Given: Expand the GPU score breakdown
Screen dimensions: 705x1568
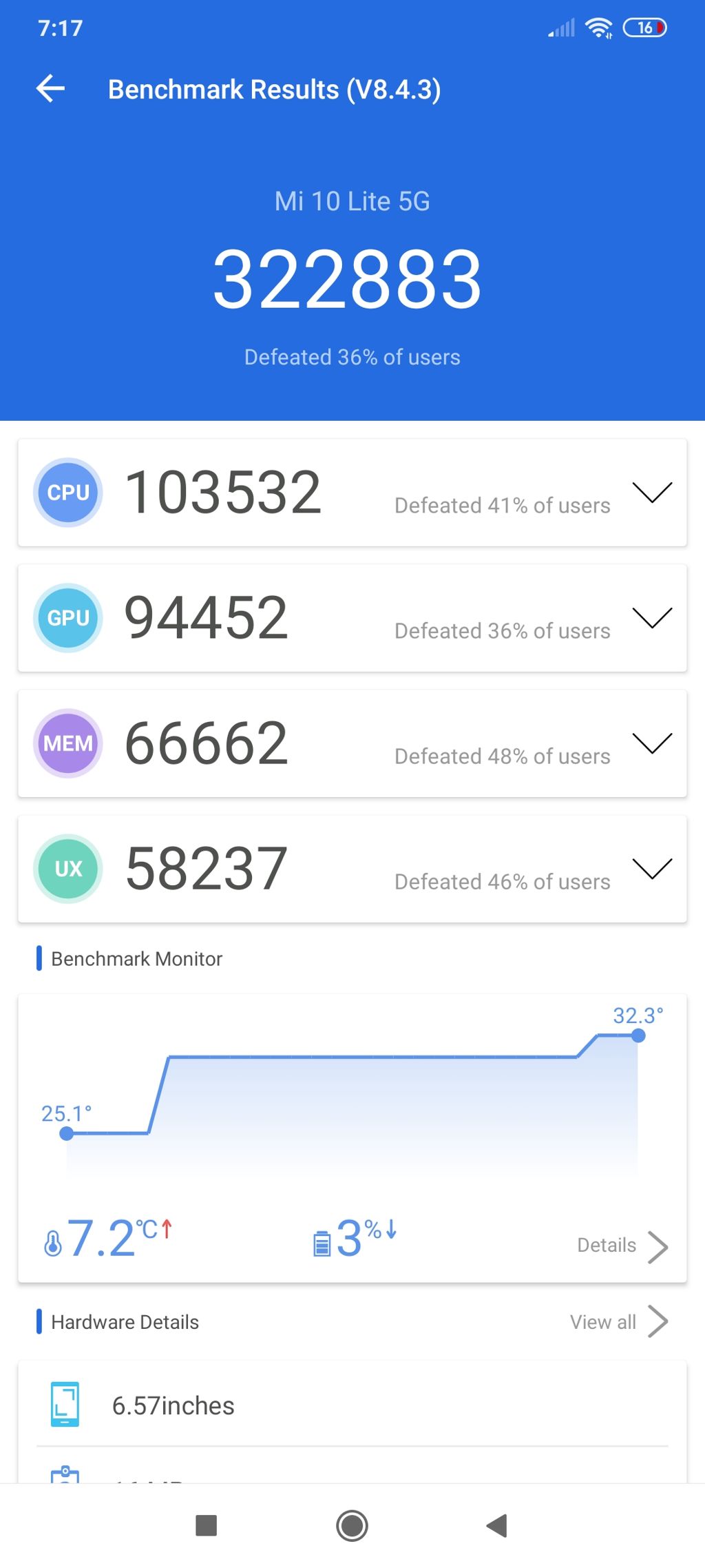Looking at the screenshot, I should [651, 618].
